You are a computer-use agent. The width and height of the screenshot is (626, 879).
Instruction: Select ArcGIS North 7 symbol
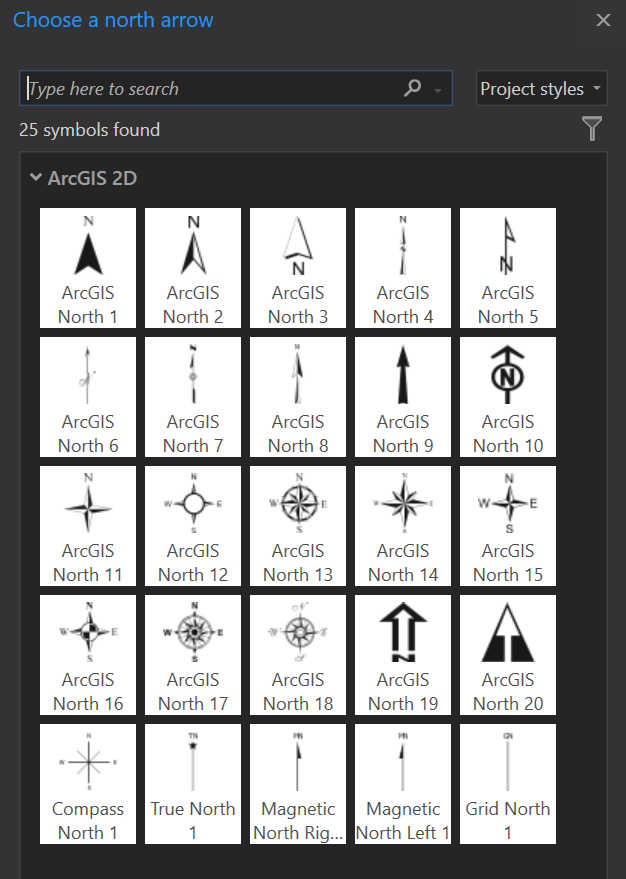pos(193,396)
